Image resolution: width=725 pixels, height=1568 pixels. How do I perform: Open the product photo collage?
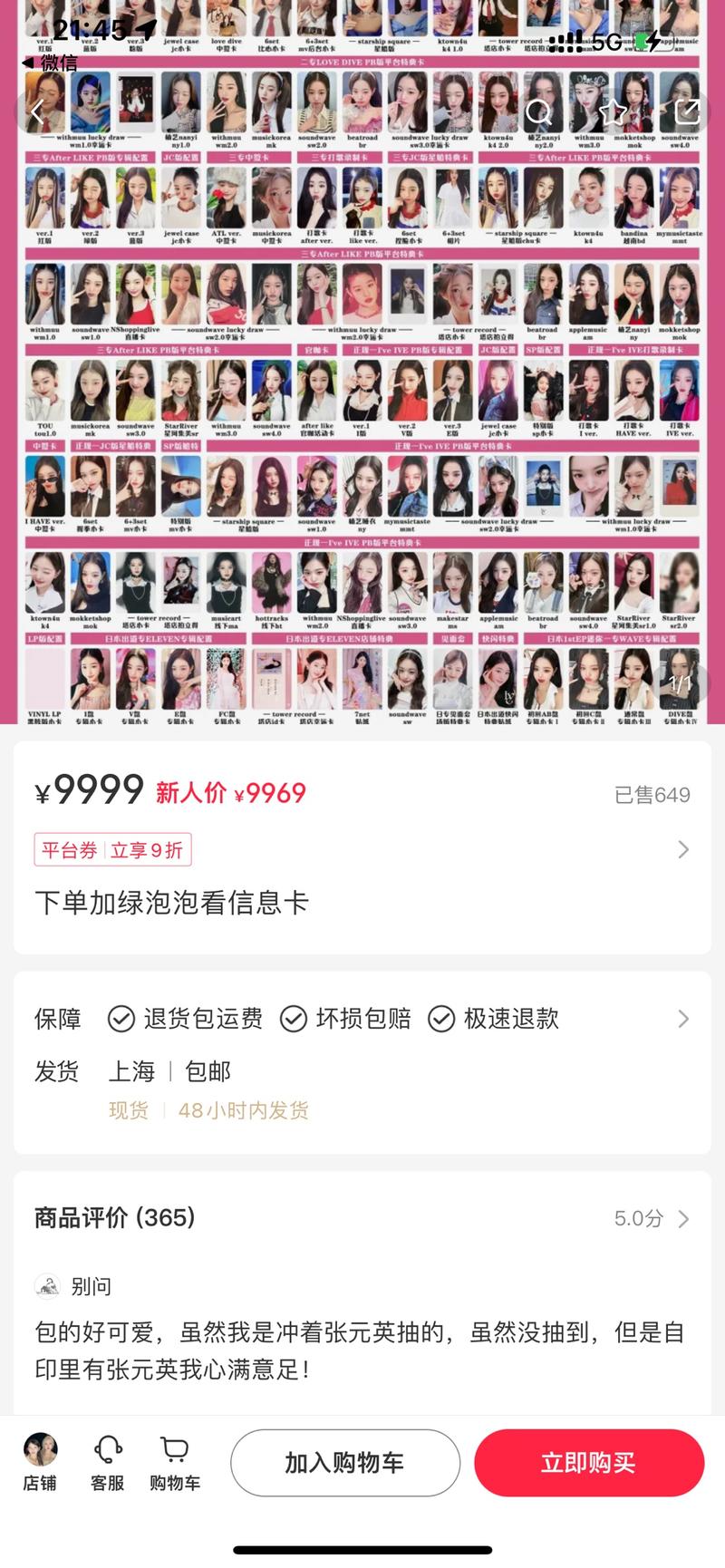tap(362, 408)
